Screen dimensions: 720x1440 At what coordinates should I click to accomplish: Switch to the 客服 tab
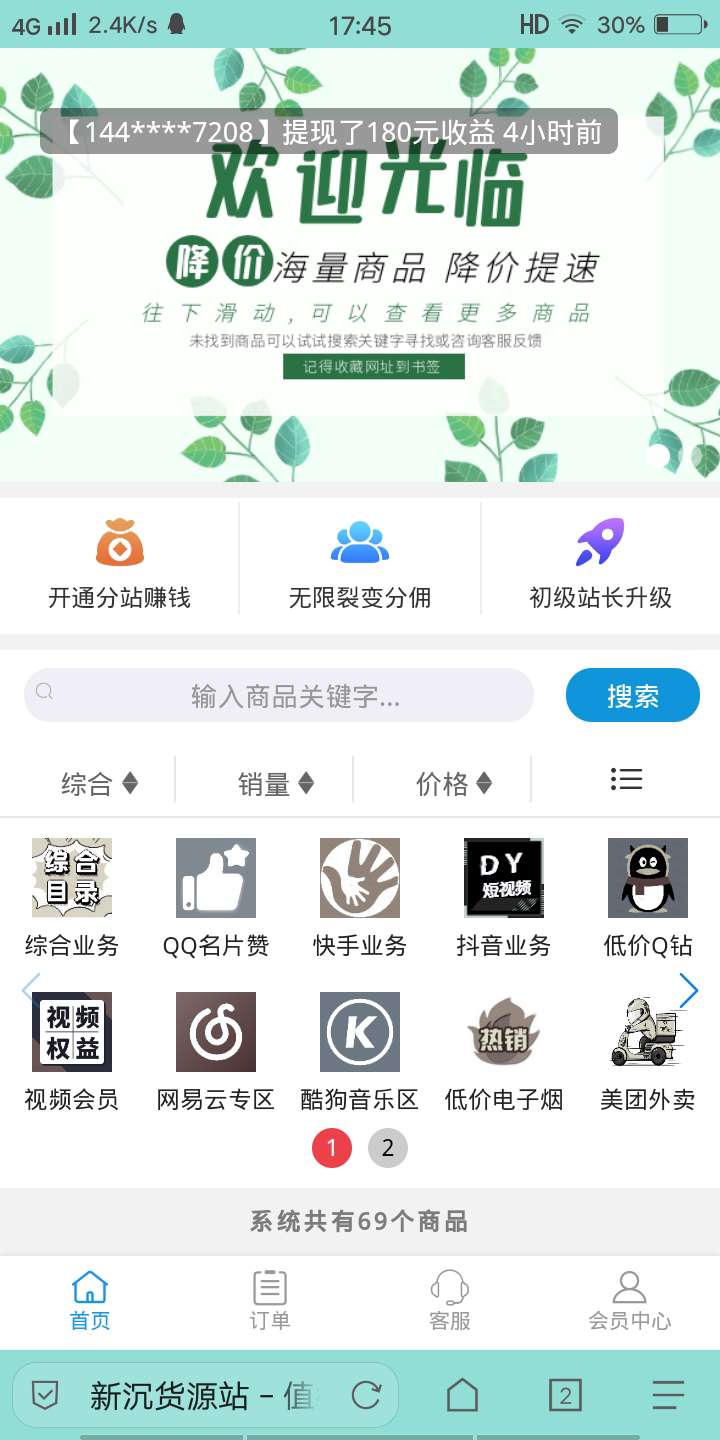(450, 1300)
